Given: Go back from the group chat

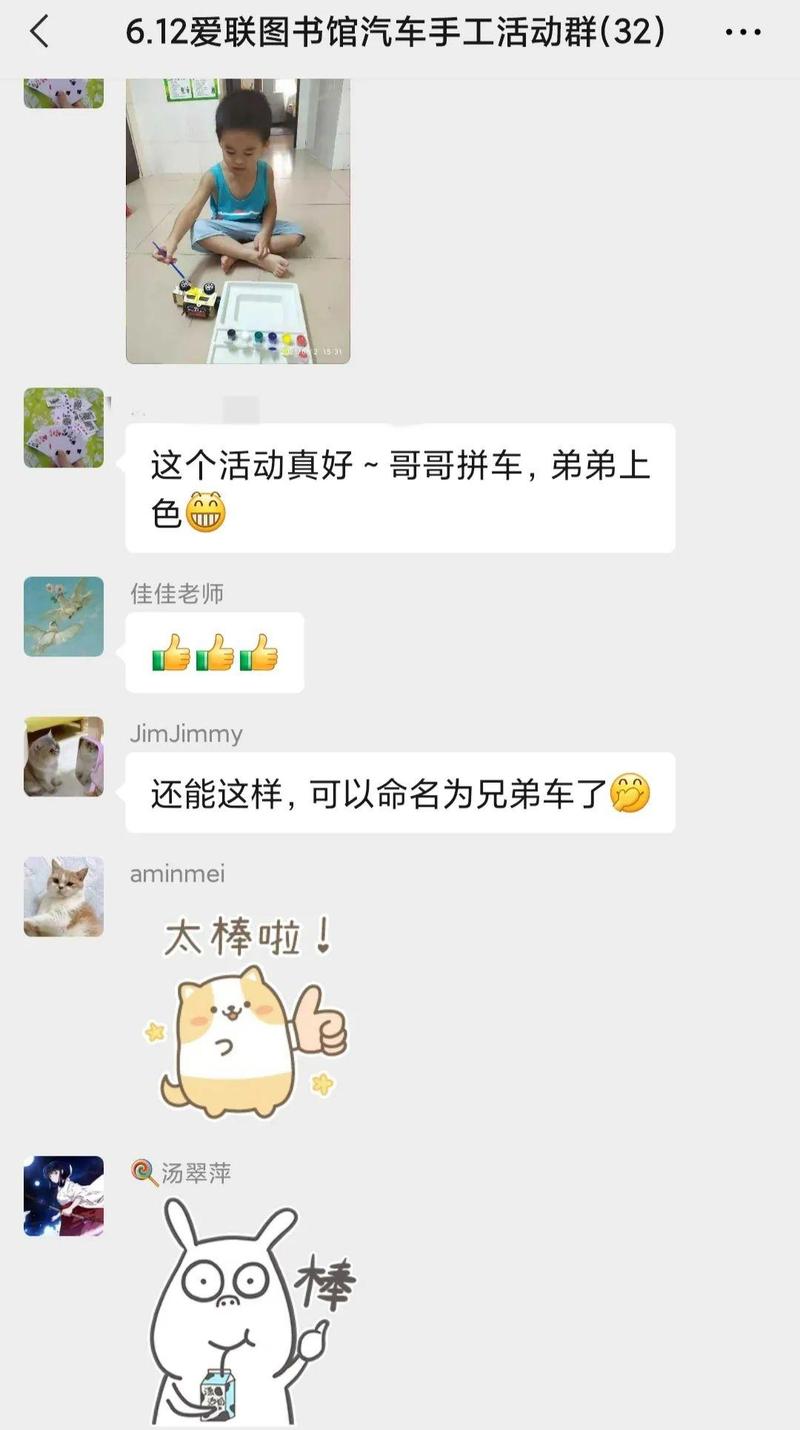Looking at the screenshot, I should point(40,33).
